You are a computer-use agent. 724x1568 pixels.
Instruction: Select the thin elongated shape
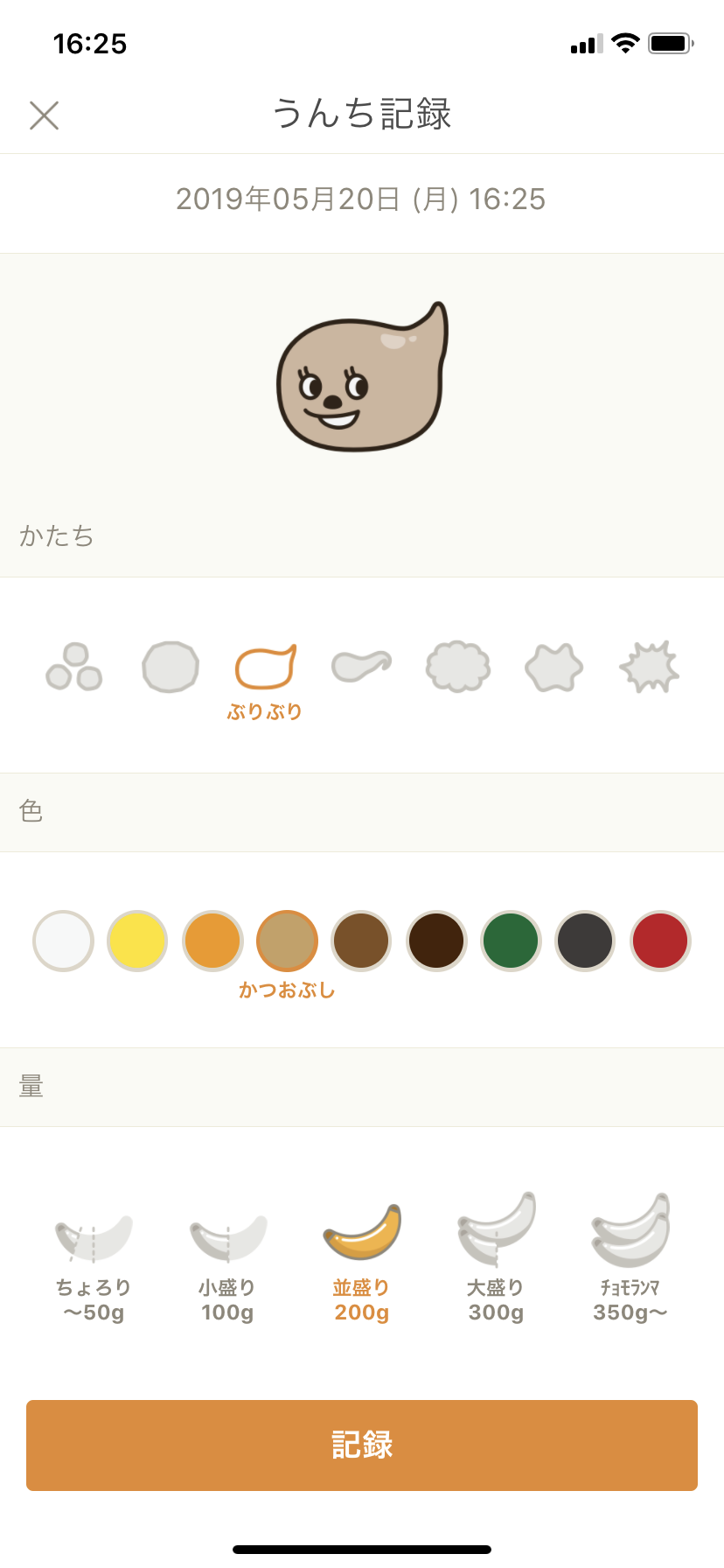pyautogui.click(x=361, y=667)
